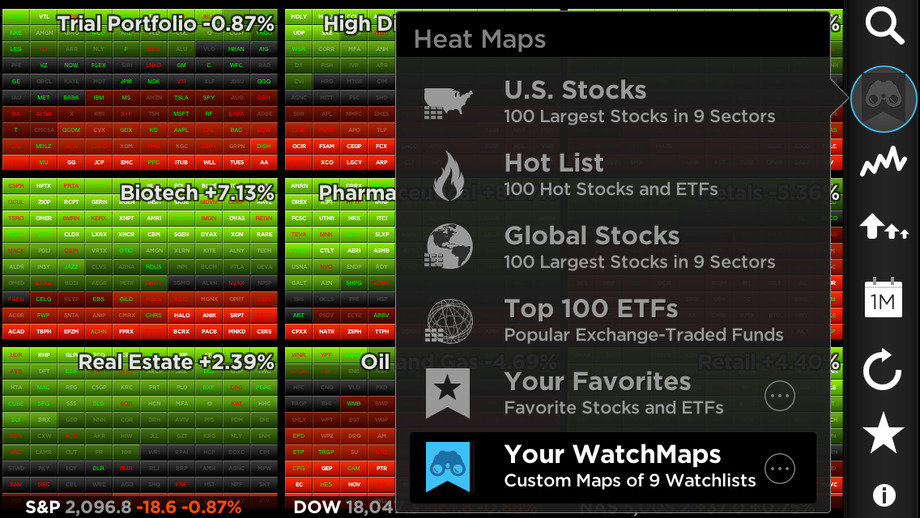Open the info icon
Screen dimensions: 920x518
tap(884, 495)
